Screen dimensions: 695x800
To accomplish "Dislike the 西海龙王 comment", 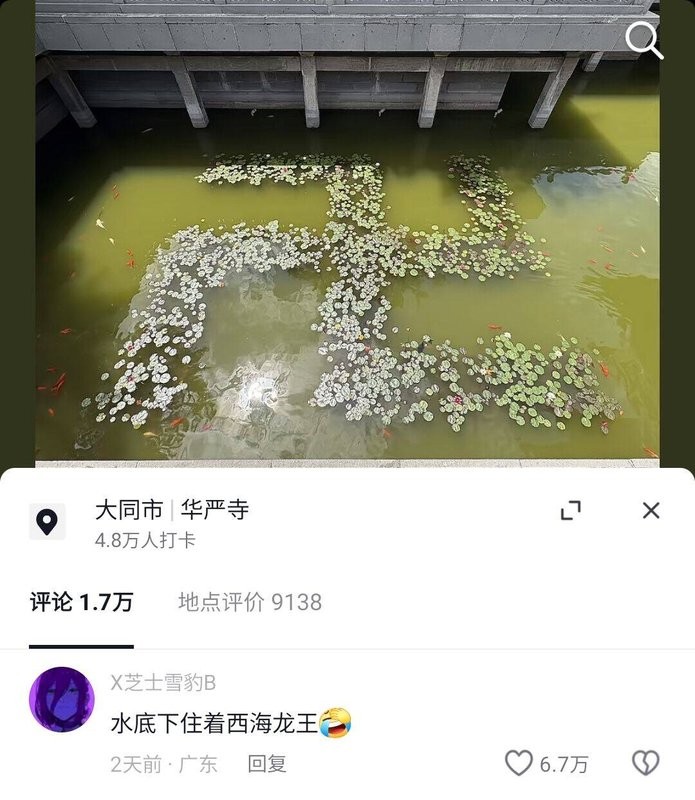I will tap(645, 764).
